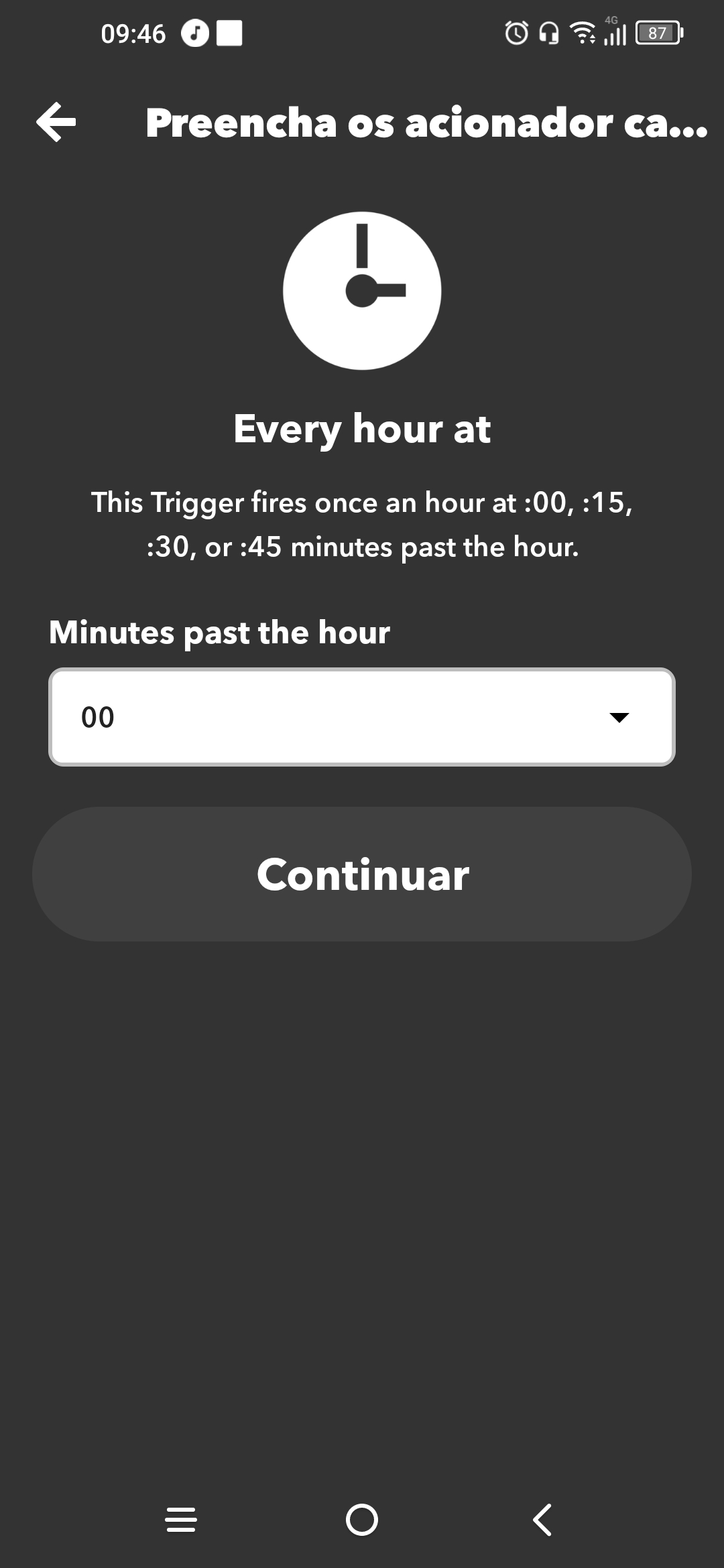Go to the home screen
The image size is (724, 1568).
[x=362, y=1520]
